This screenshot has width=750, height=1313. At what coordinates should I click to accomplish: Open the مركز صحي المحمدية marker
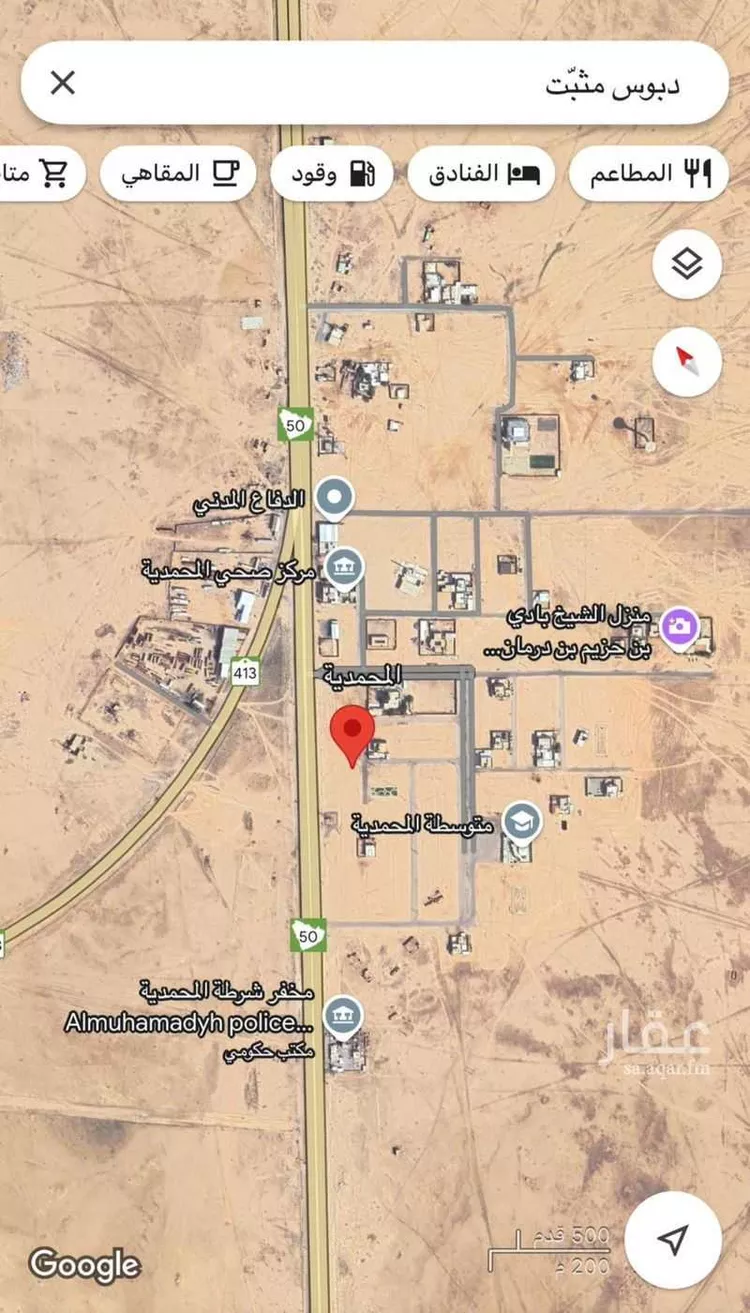344,567
